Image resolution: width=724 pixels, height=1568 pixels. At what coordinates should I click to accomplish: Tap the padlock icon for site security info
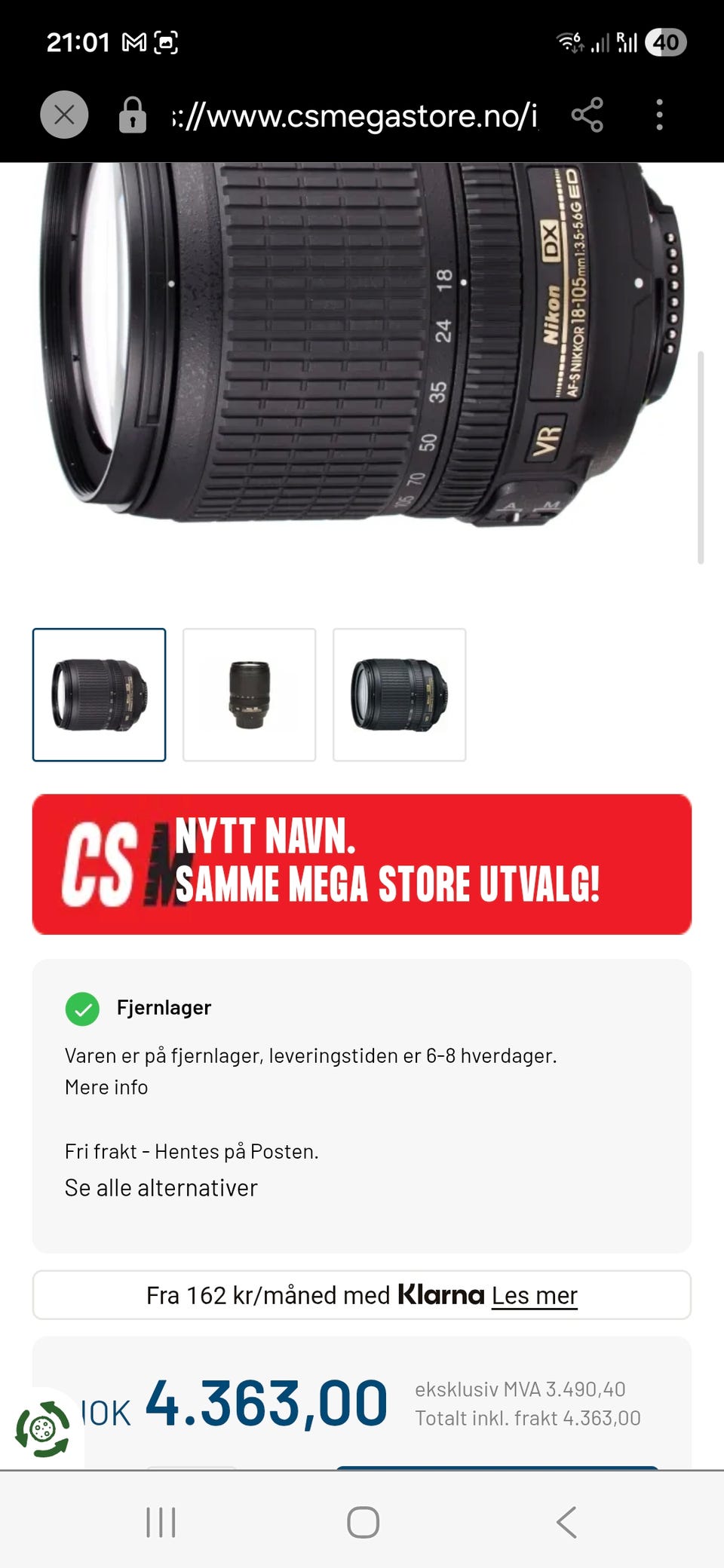[x=133, y=115]
